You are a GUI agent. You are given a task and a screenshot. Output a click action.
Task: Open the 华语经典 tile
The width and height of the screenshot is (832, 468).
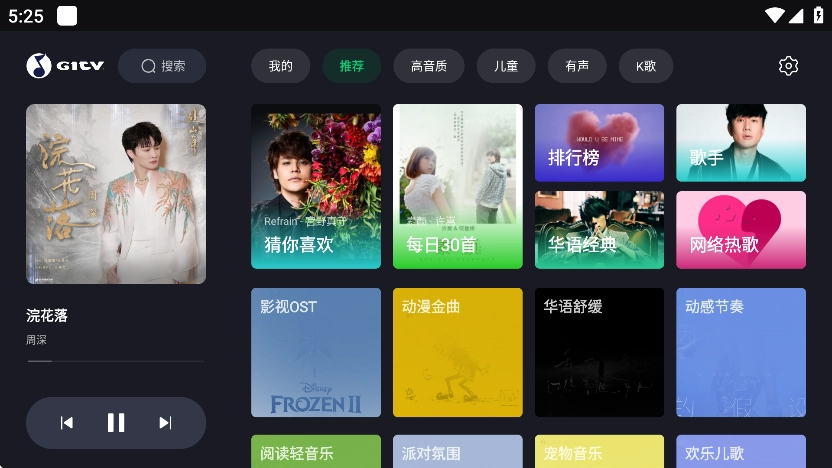coord(599,230)
